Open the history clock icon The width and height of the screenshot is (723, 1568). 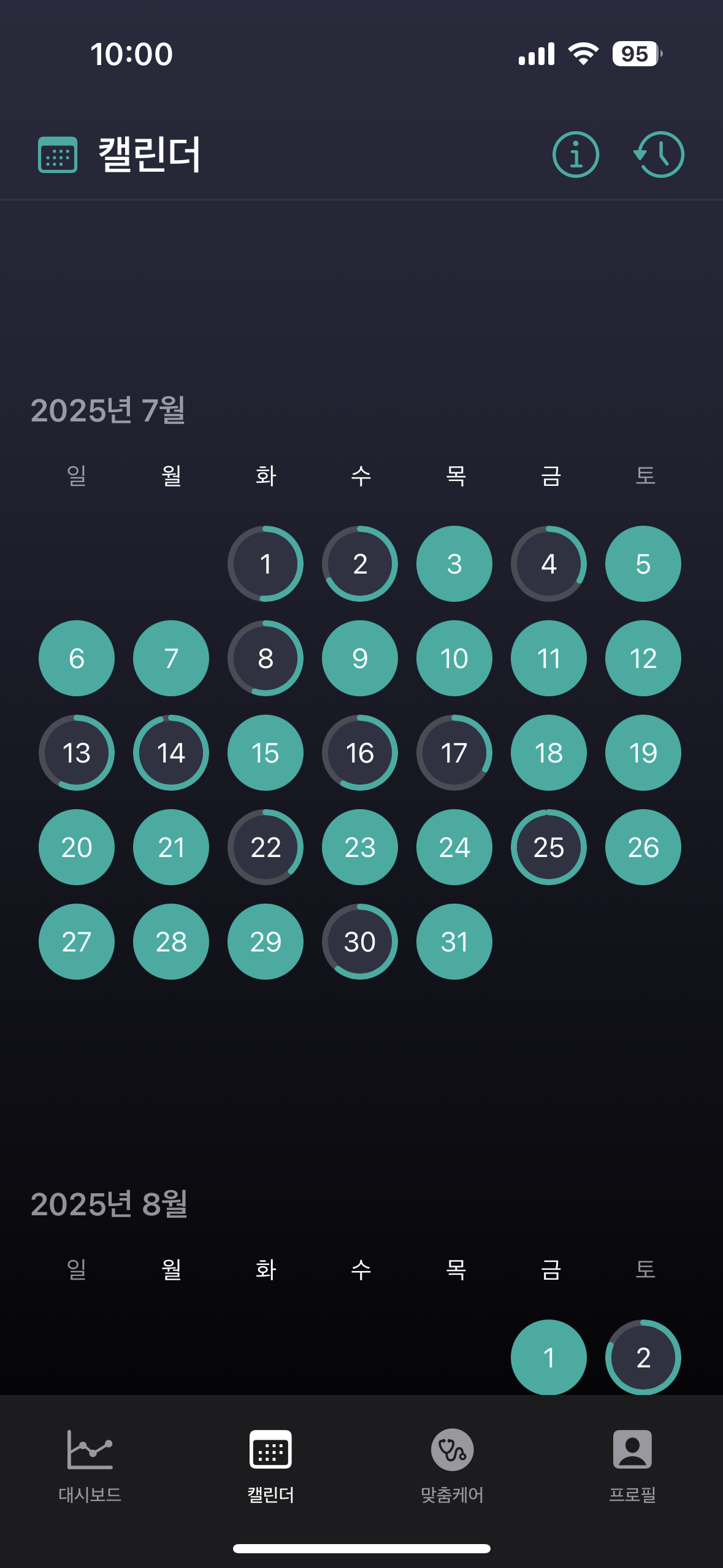point(659,155)
